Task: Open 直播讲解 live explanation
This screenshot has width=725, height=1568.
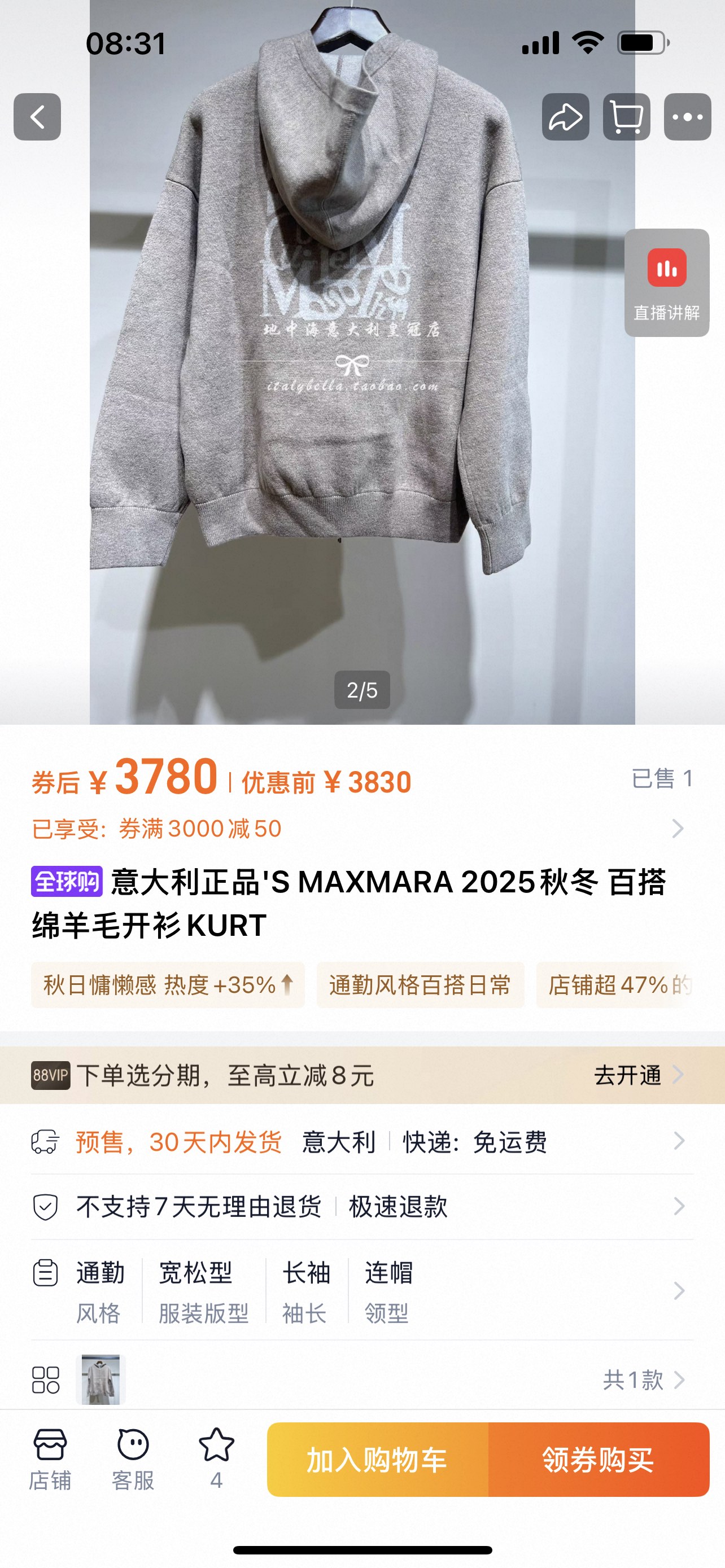Action: tap(667, 283)
